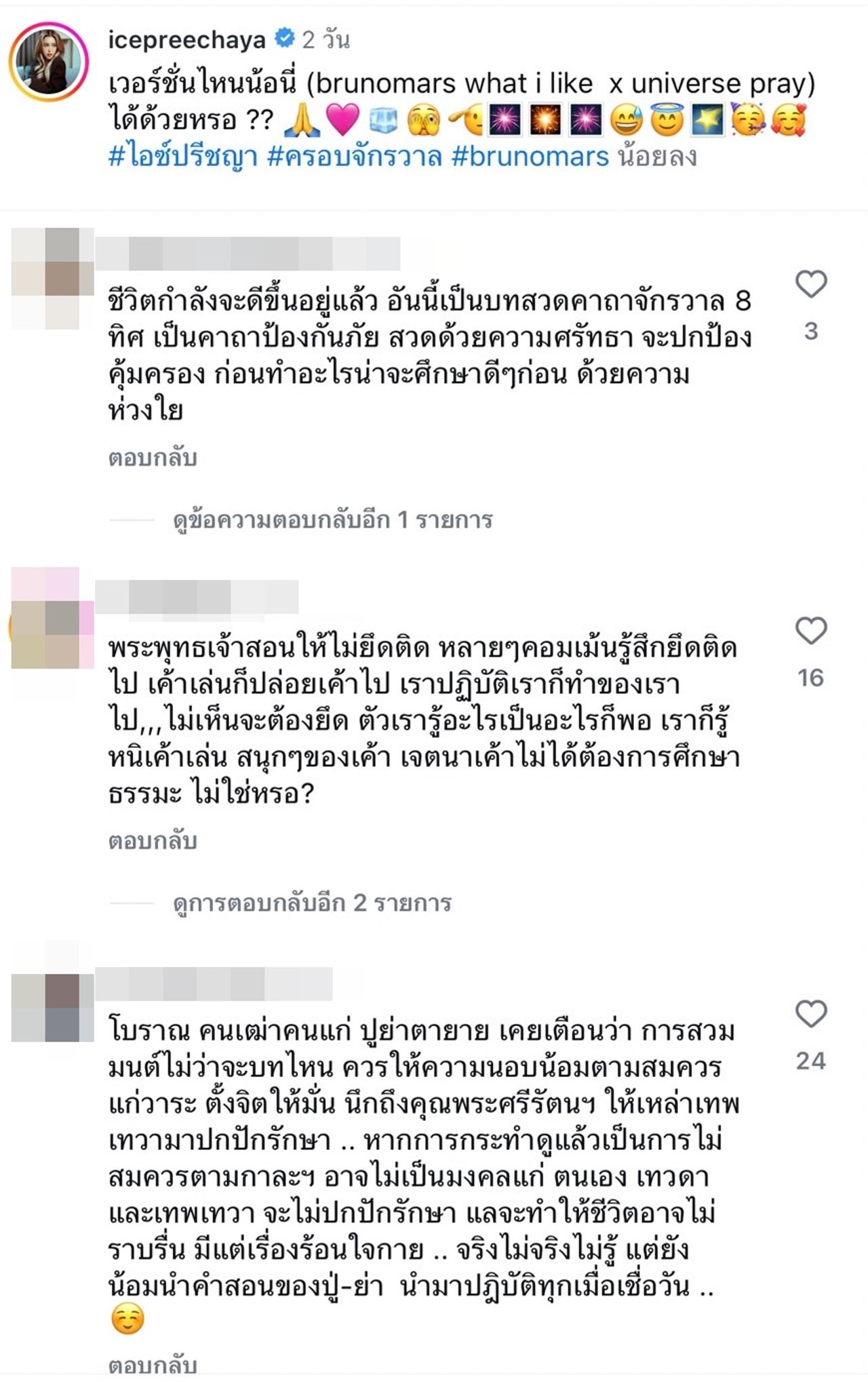Like the comment with 3 likes
This screenshot has height=1382, width=868.
pyautogui.click(x=810, y=284)
